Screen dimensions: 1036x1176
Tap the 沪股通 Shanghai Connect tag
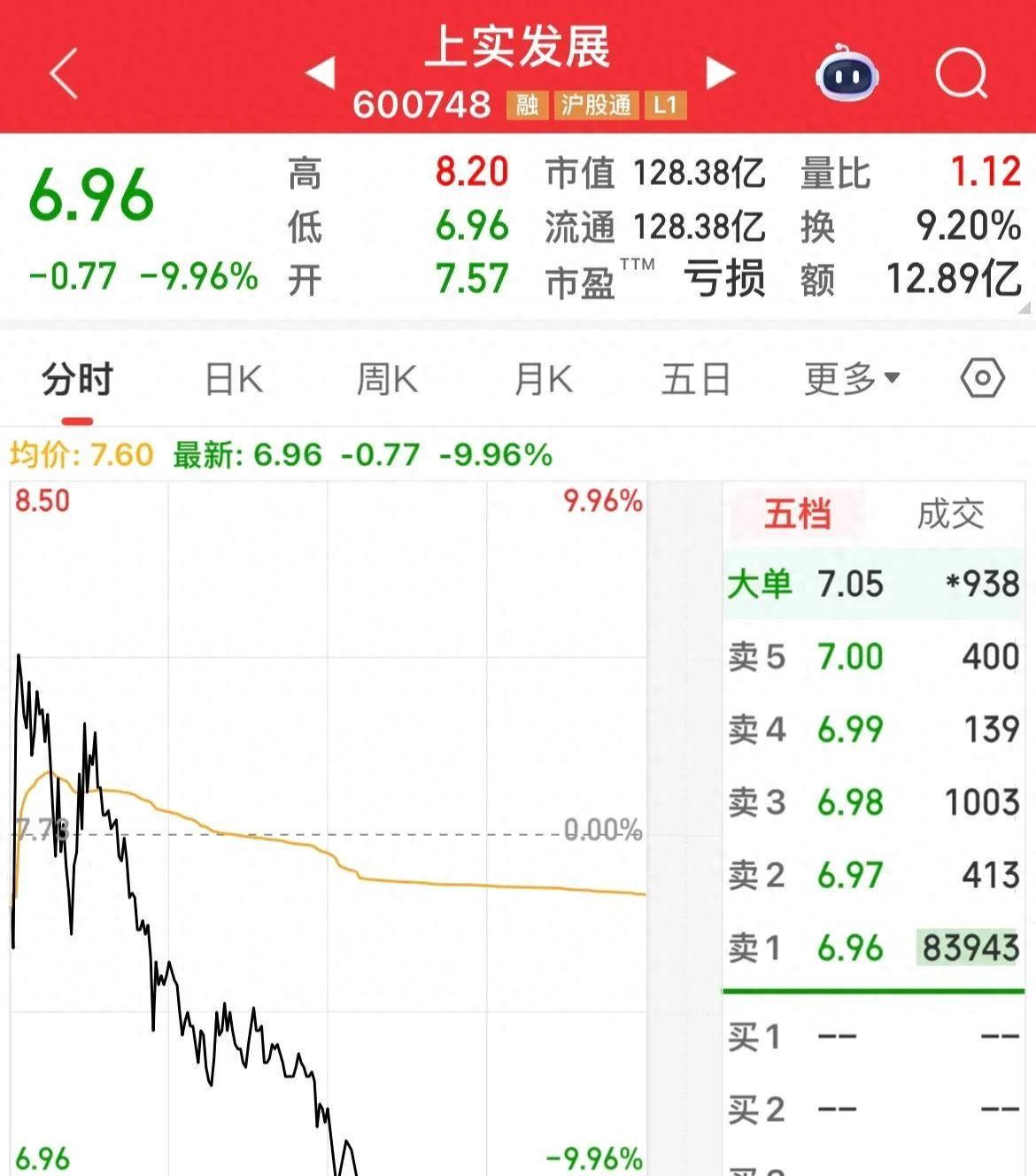596,104
